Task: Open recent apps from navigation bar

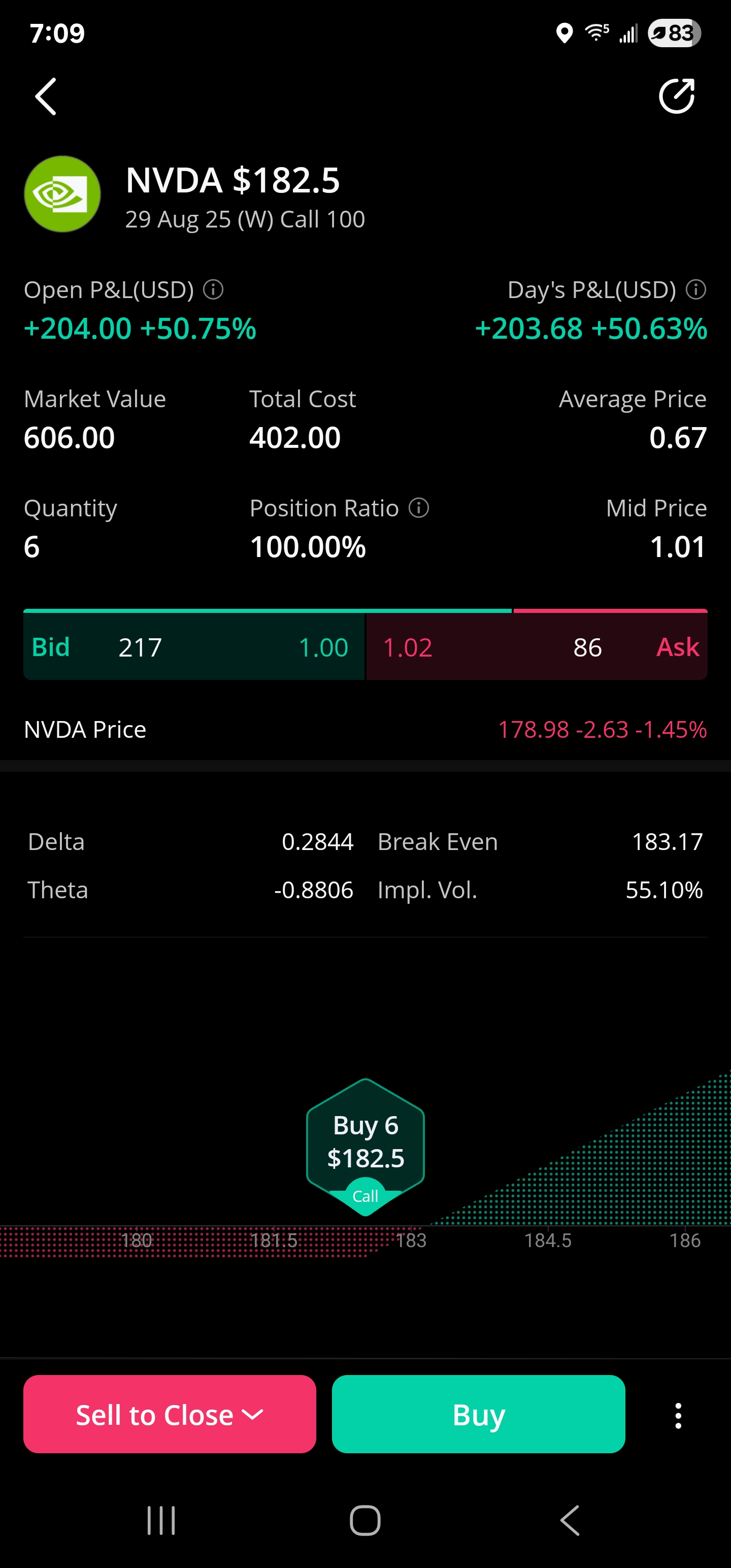Action: coord(161,1520)
